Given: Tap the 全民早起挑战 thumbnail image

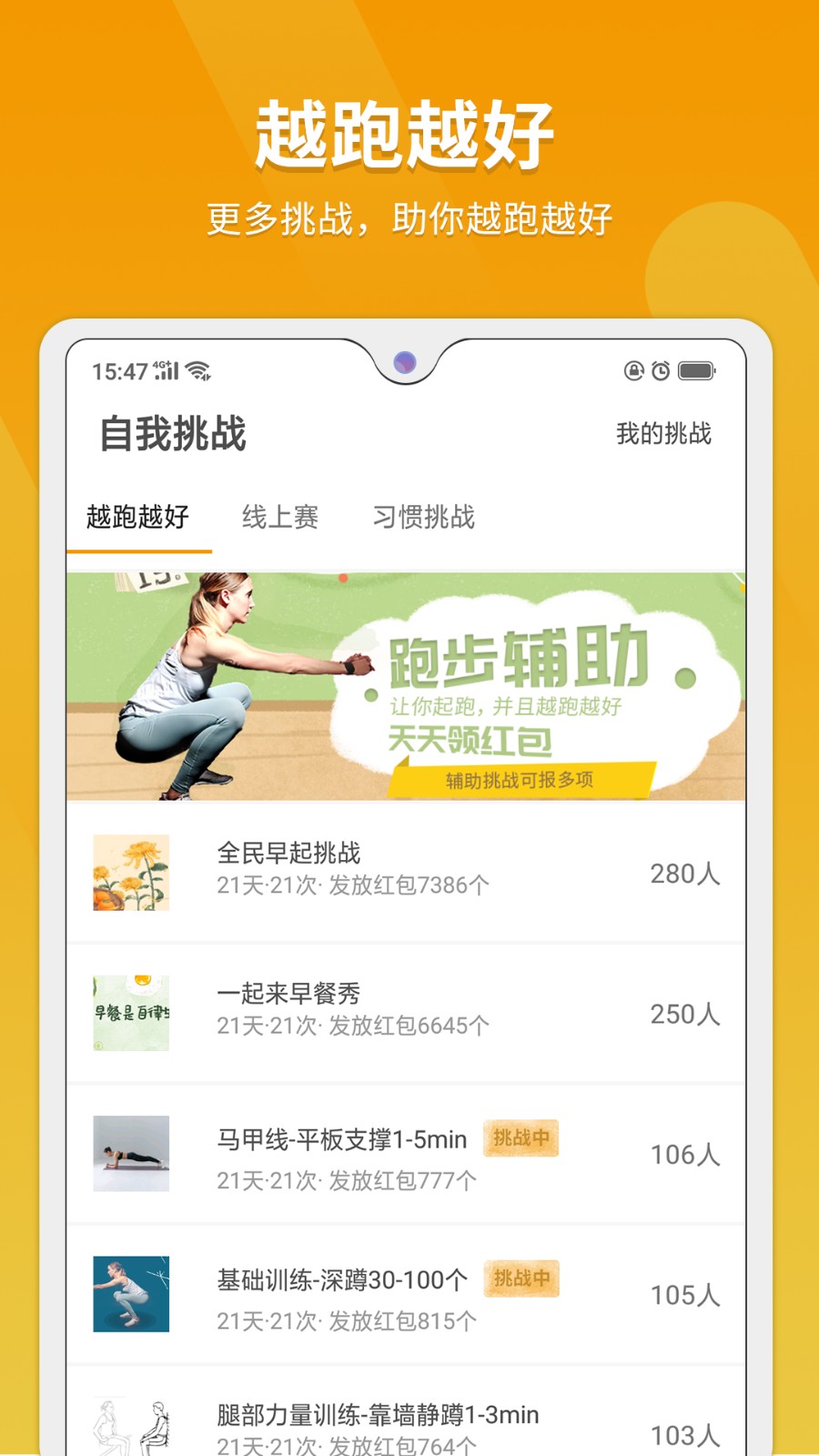Looking at the screenshot, I should (131, 872).
